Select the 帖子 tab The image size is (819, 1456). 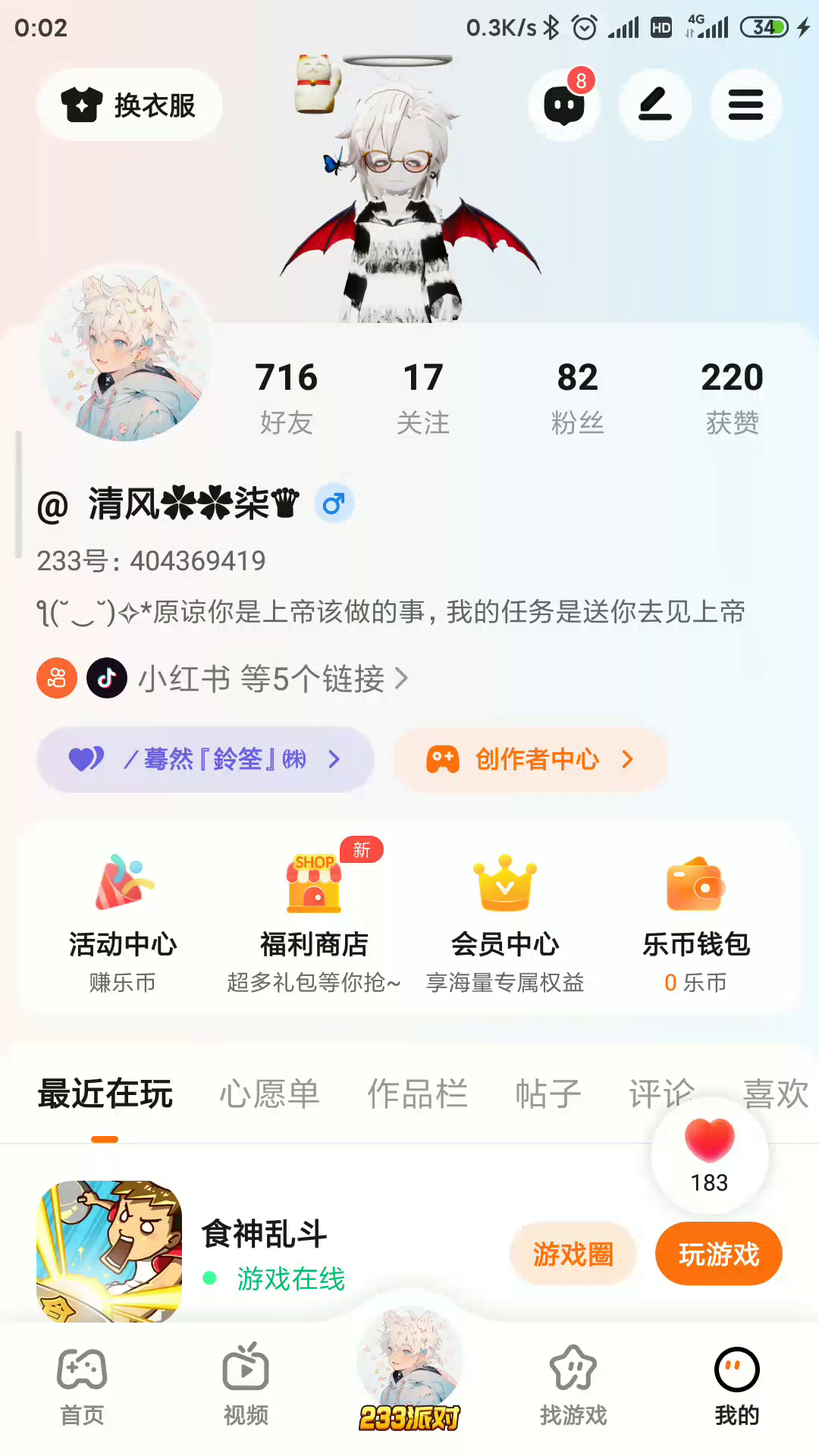[x=548, y=1094]
